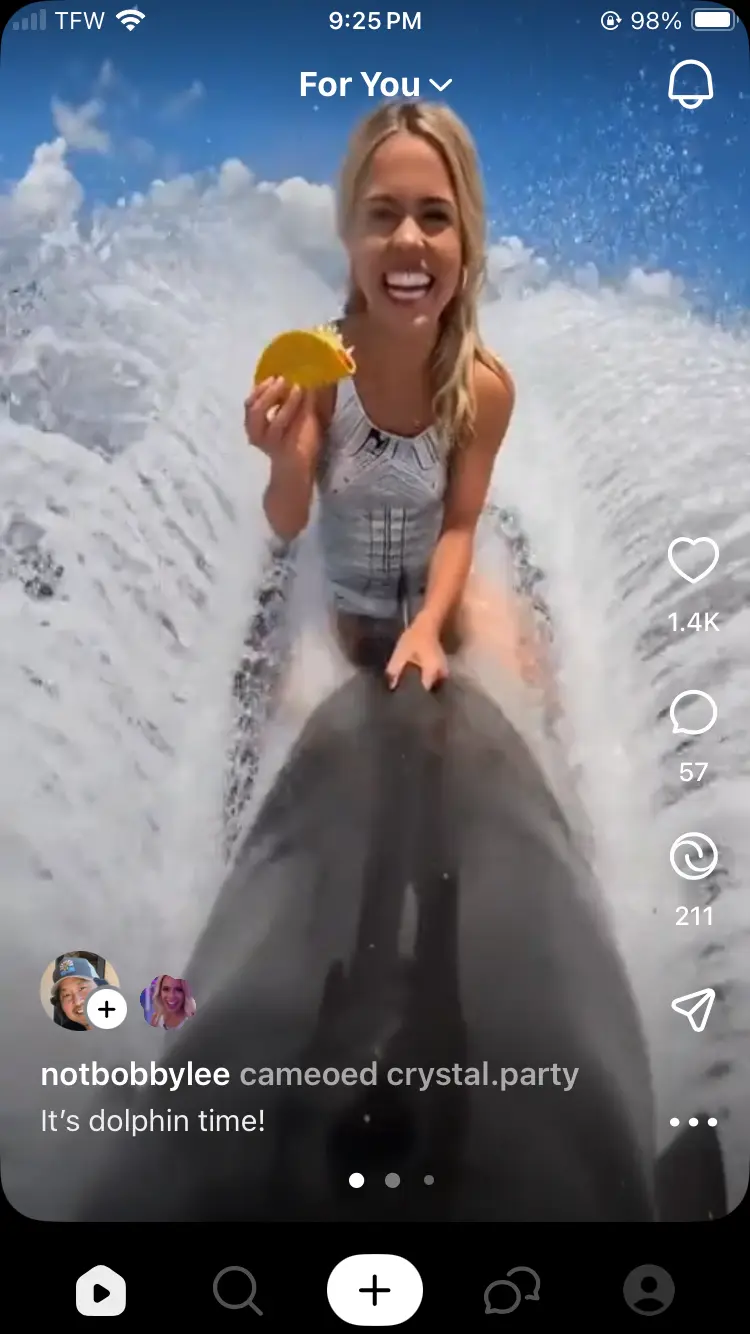Like the dolphin video
Screen dimensions: 750x1334
click(693, 561)
